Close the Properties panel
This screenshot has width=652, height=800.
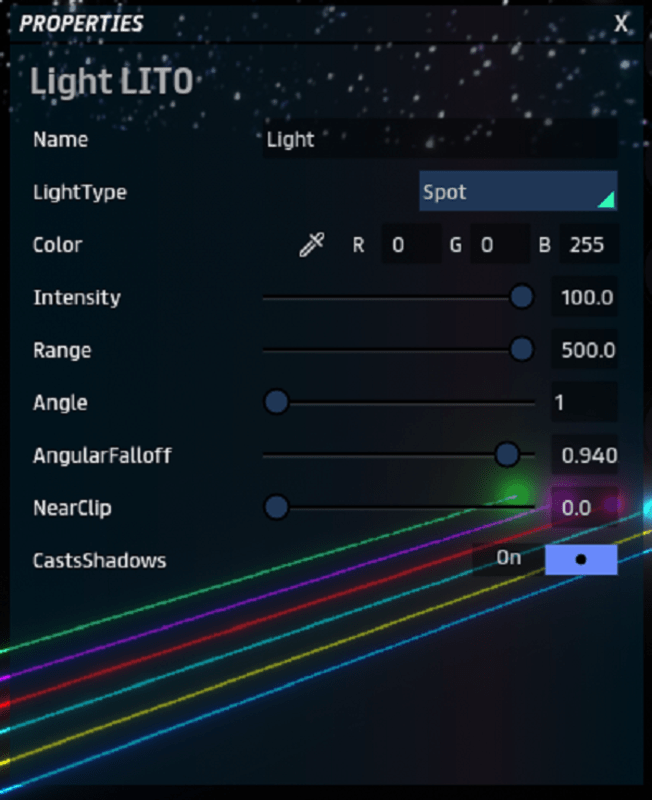[621, 24]
